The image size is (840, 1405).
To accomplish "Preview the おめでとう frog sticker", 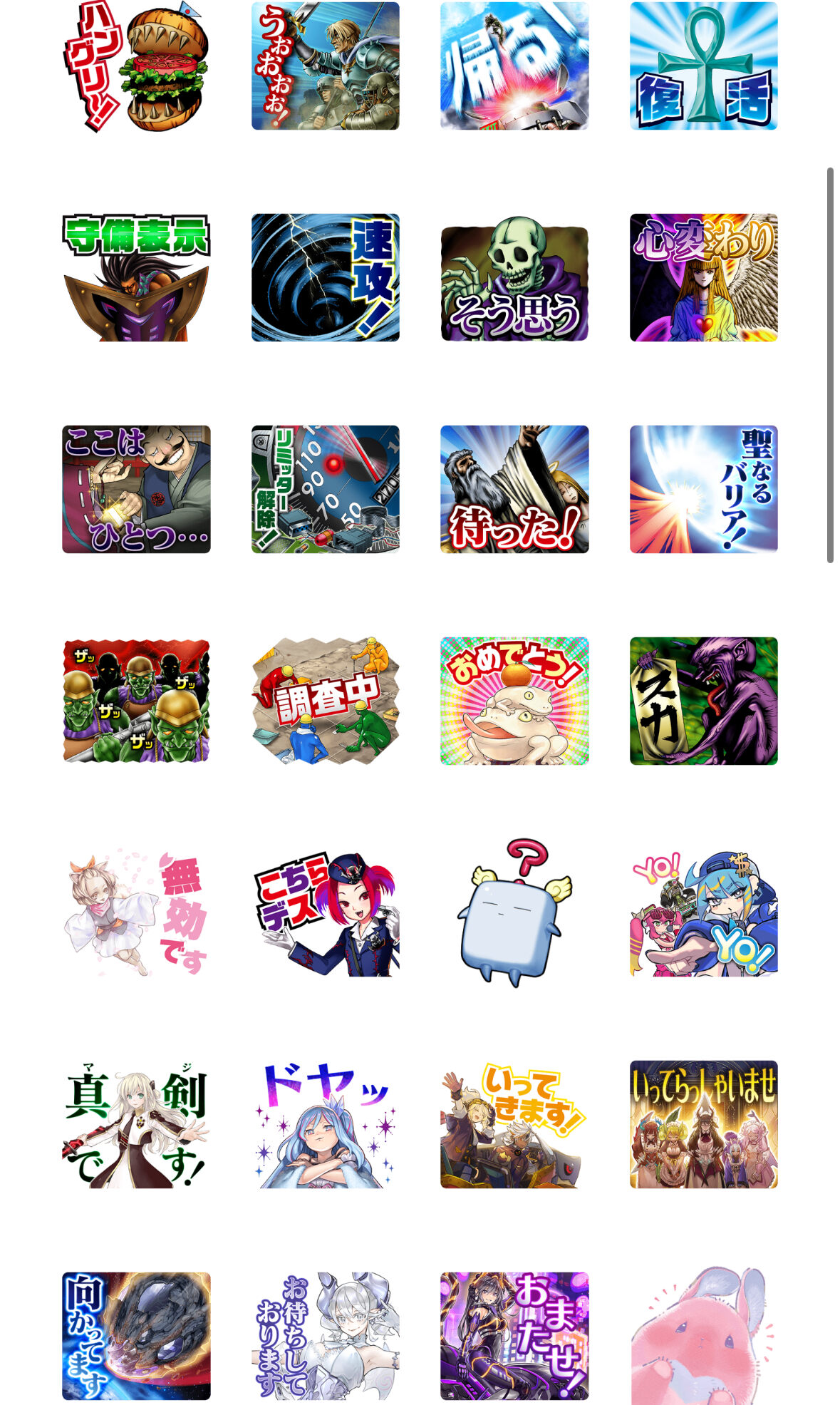I will pyautogui.click(x=514, y=701).
